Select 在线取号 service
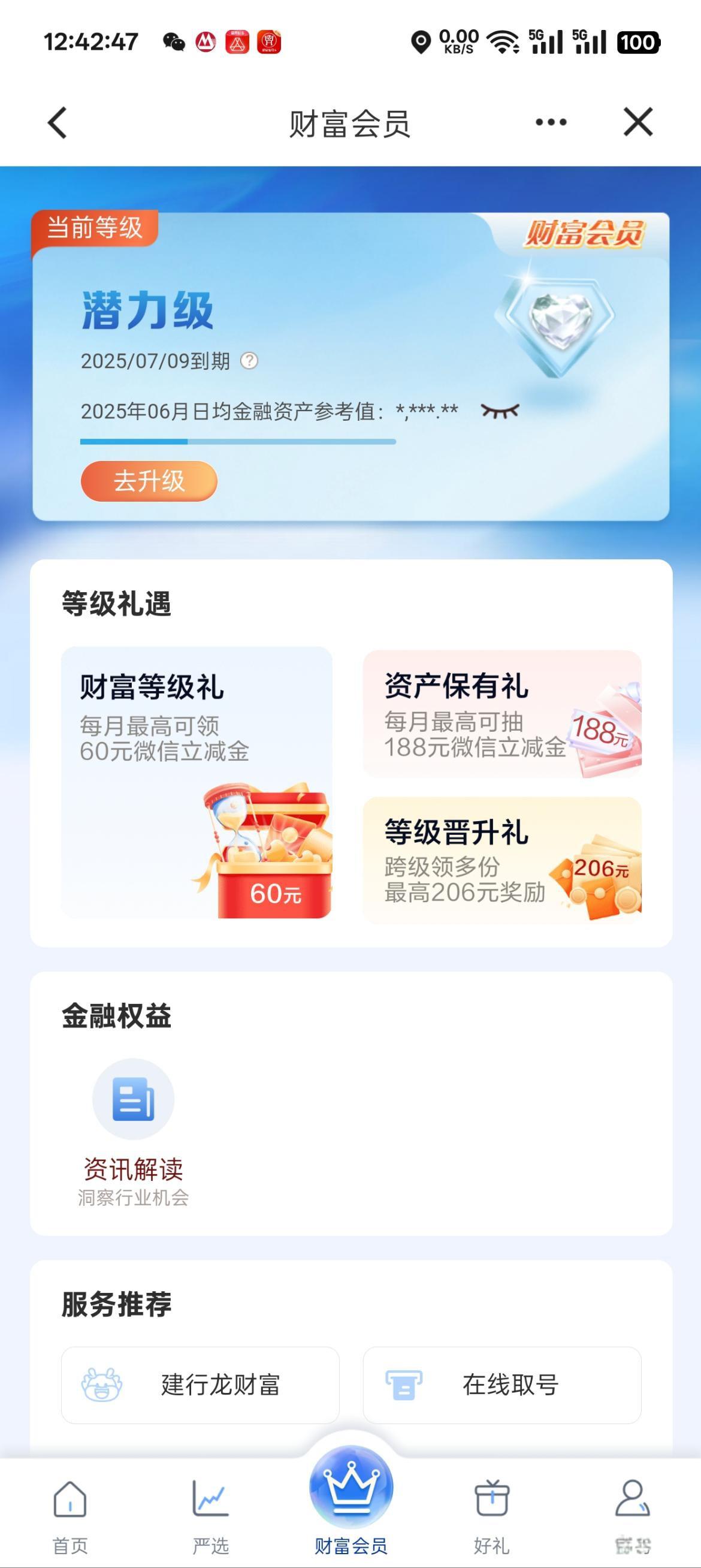The width and height of the screenshot is (701, 1568). click(x=502, y=1385)
